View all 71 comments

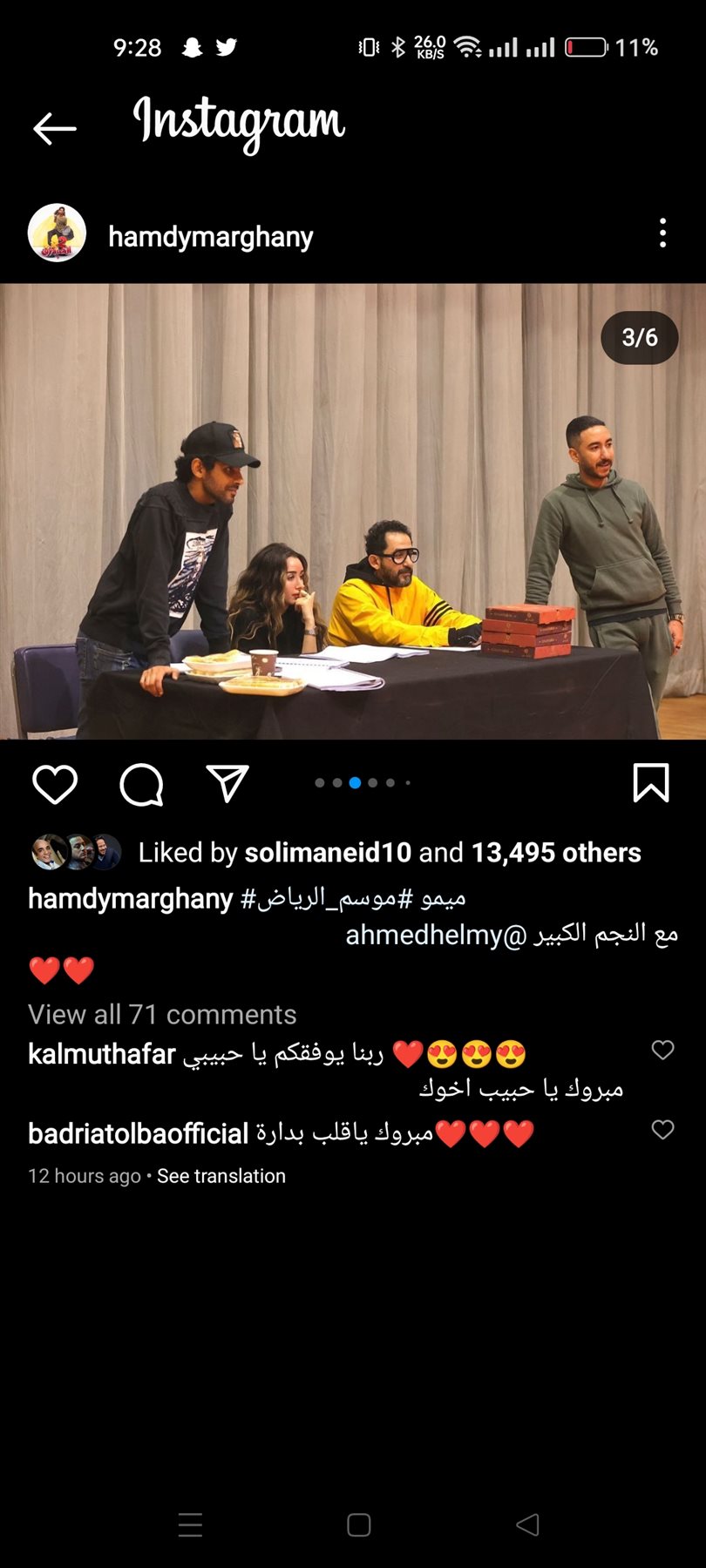tap(162, 1014)
